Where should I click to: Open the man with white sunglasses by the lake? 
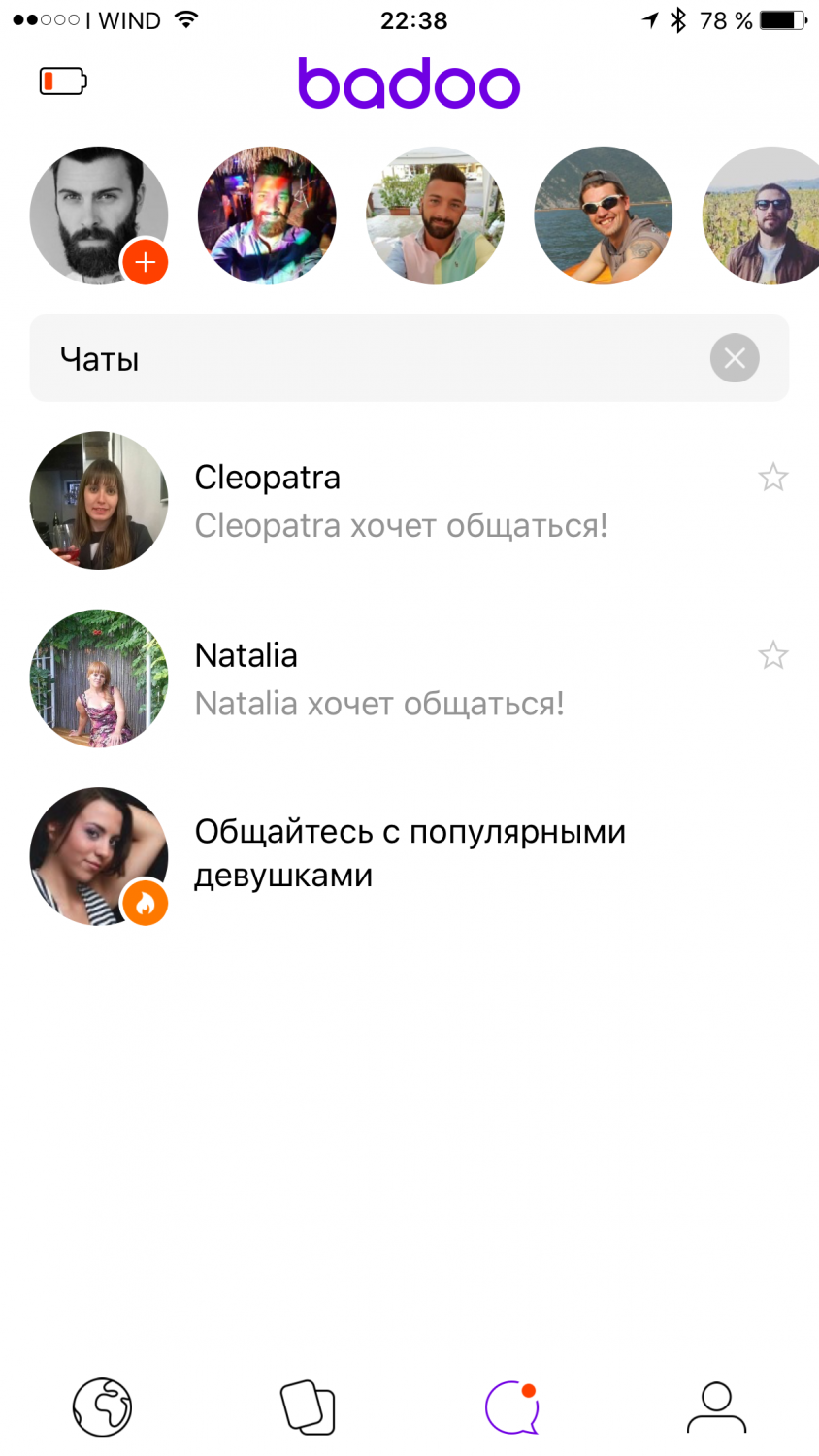tap(603, 215)
